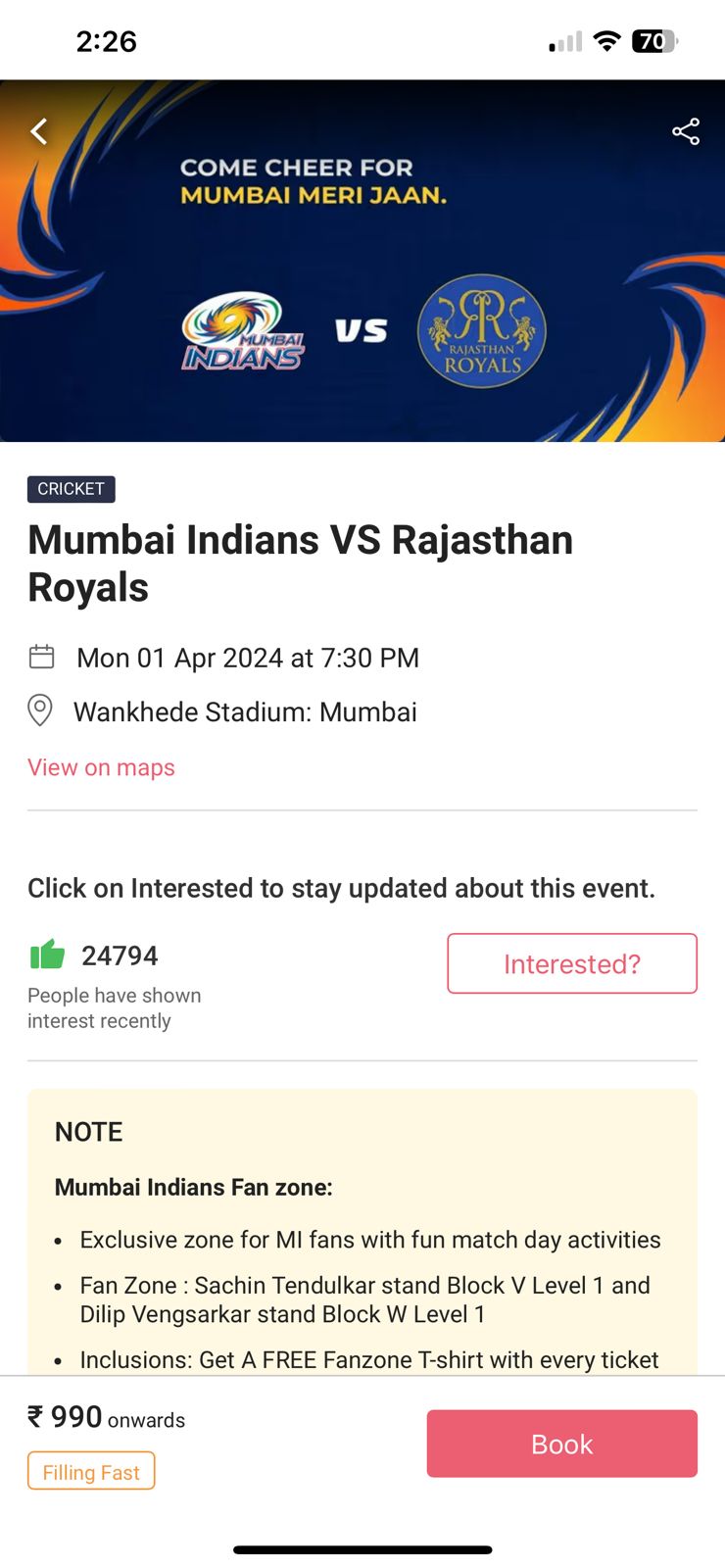Mark yourself as Interested
725x1568 pixels.
click(x=571, y=963)
